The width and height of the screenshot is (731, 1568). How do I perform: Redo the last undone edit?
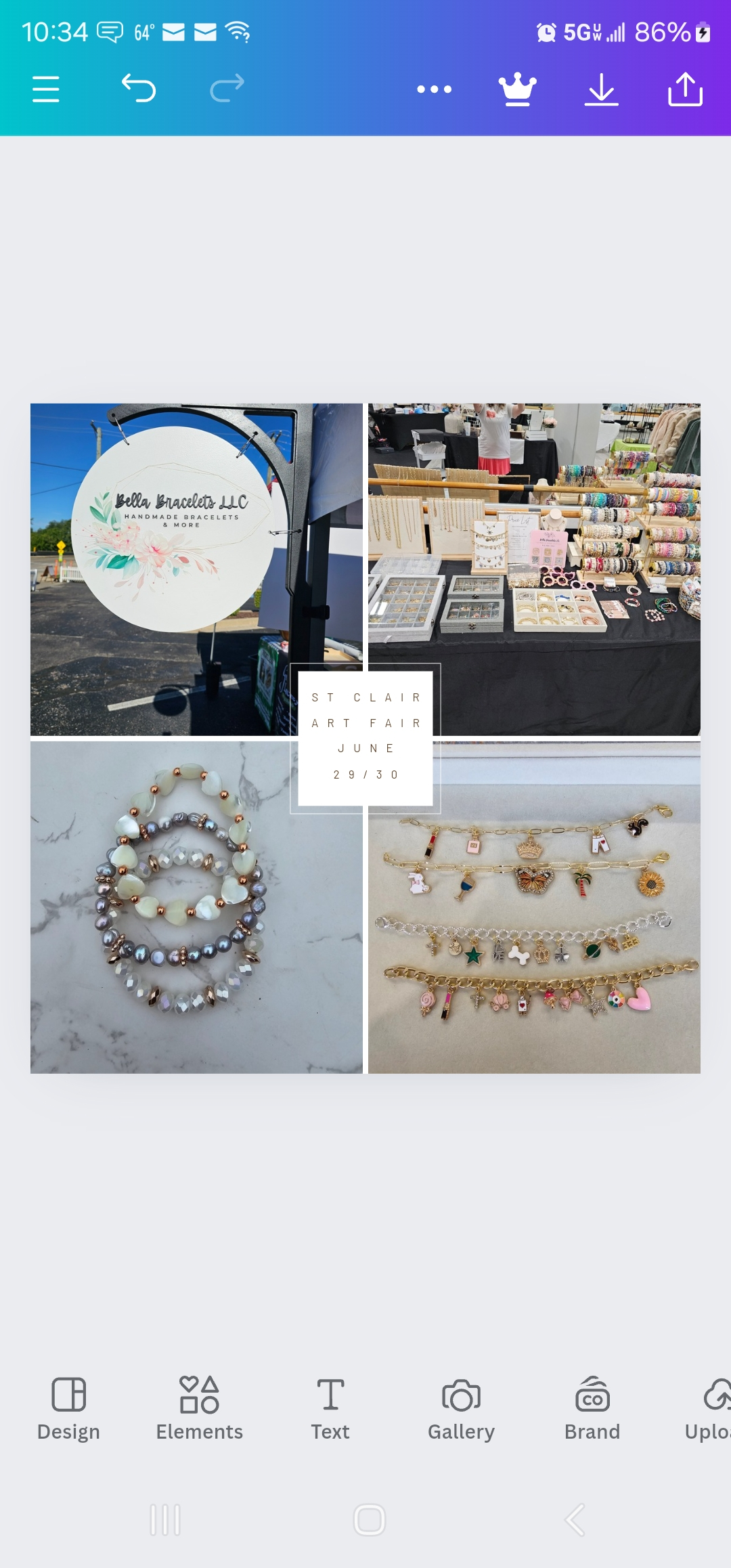[227, 89]
